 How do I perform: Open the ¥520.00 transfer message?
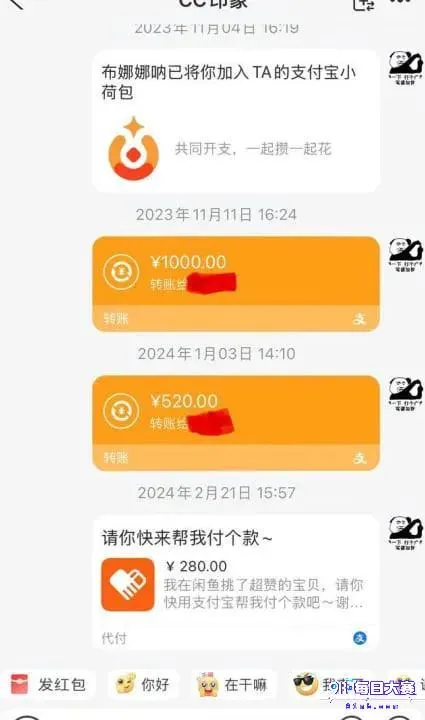pyautogui.click(x=236, y=423)
